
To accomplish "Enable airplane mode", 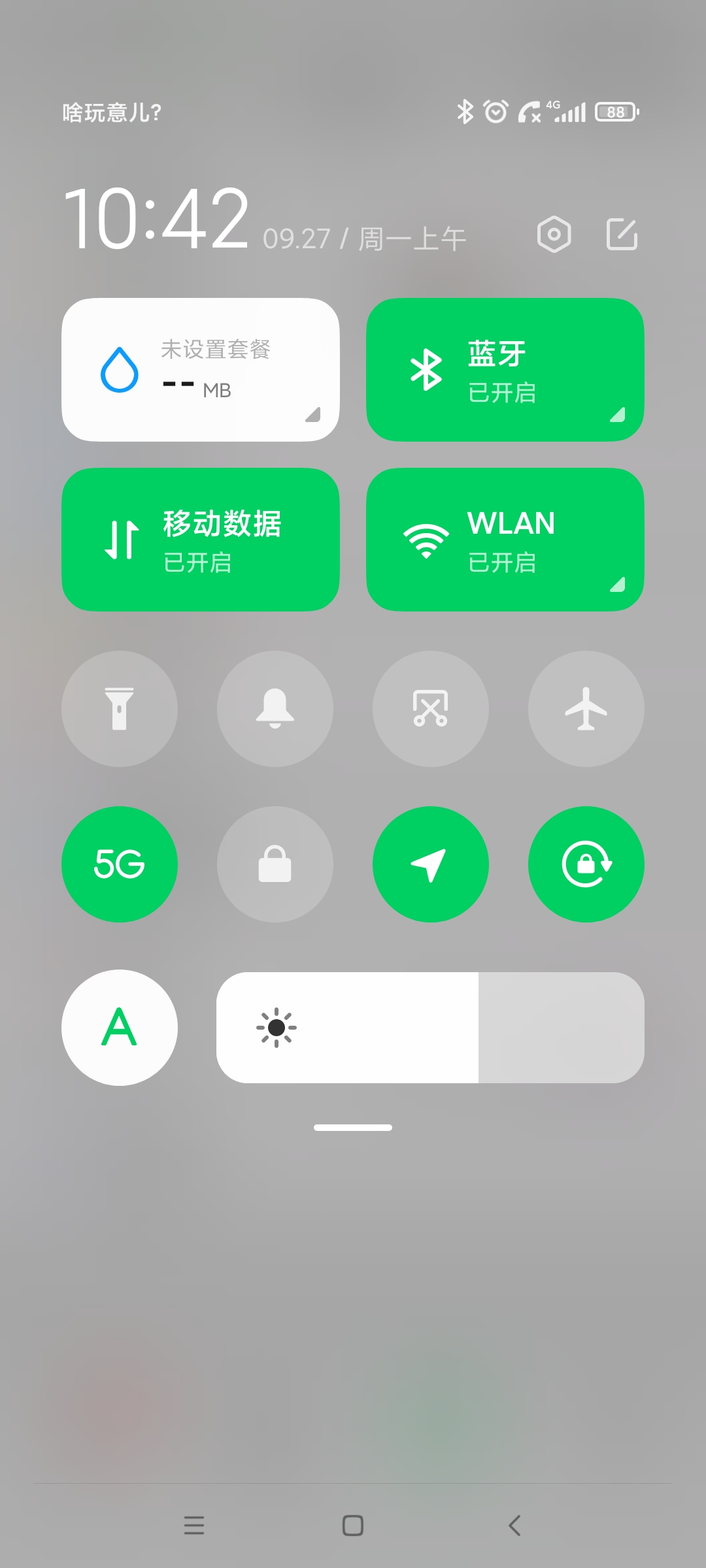I will pos(586,709).
